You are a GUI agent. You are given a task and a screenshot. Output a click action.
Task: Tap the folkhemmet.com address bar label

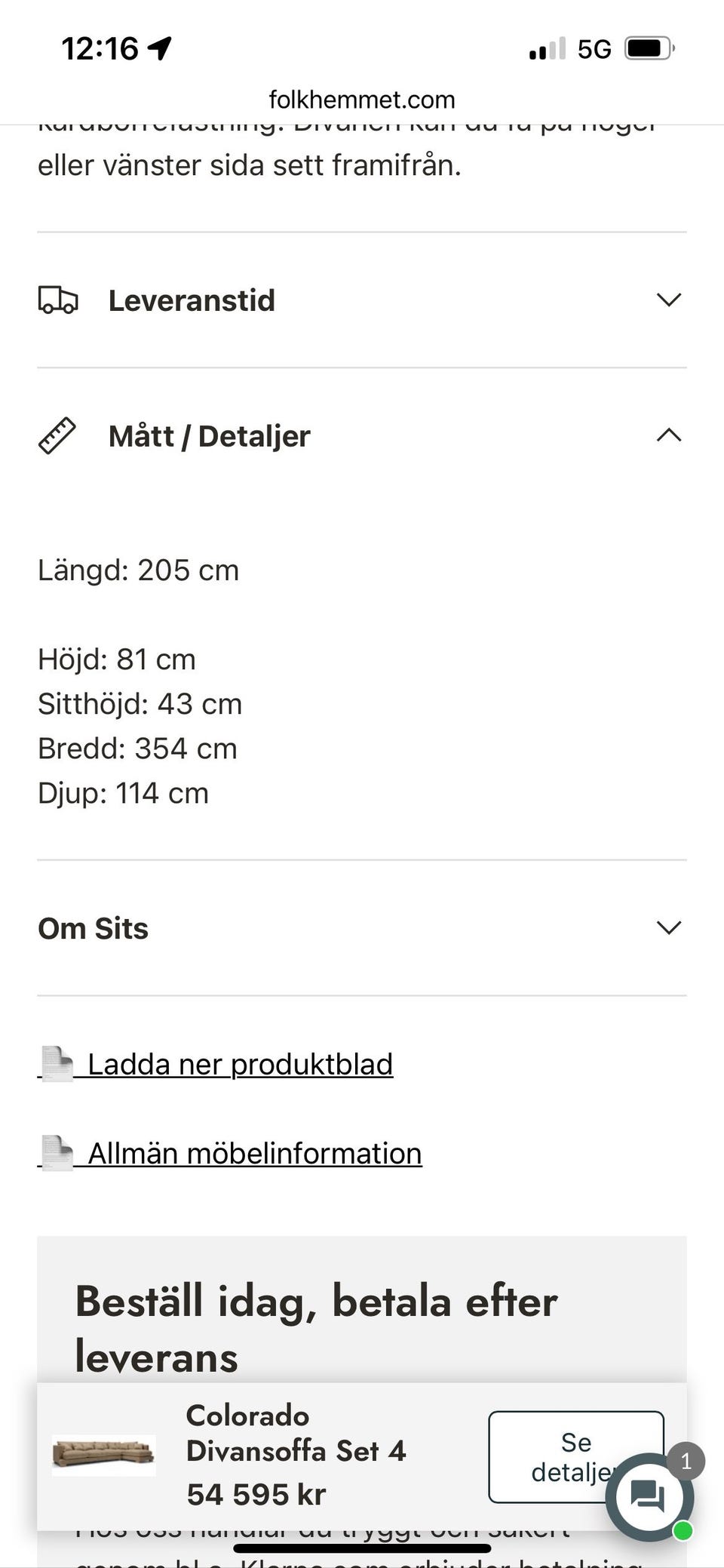[x=362, y=99]
